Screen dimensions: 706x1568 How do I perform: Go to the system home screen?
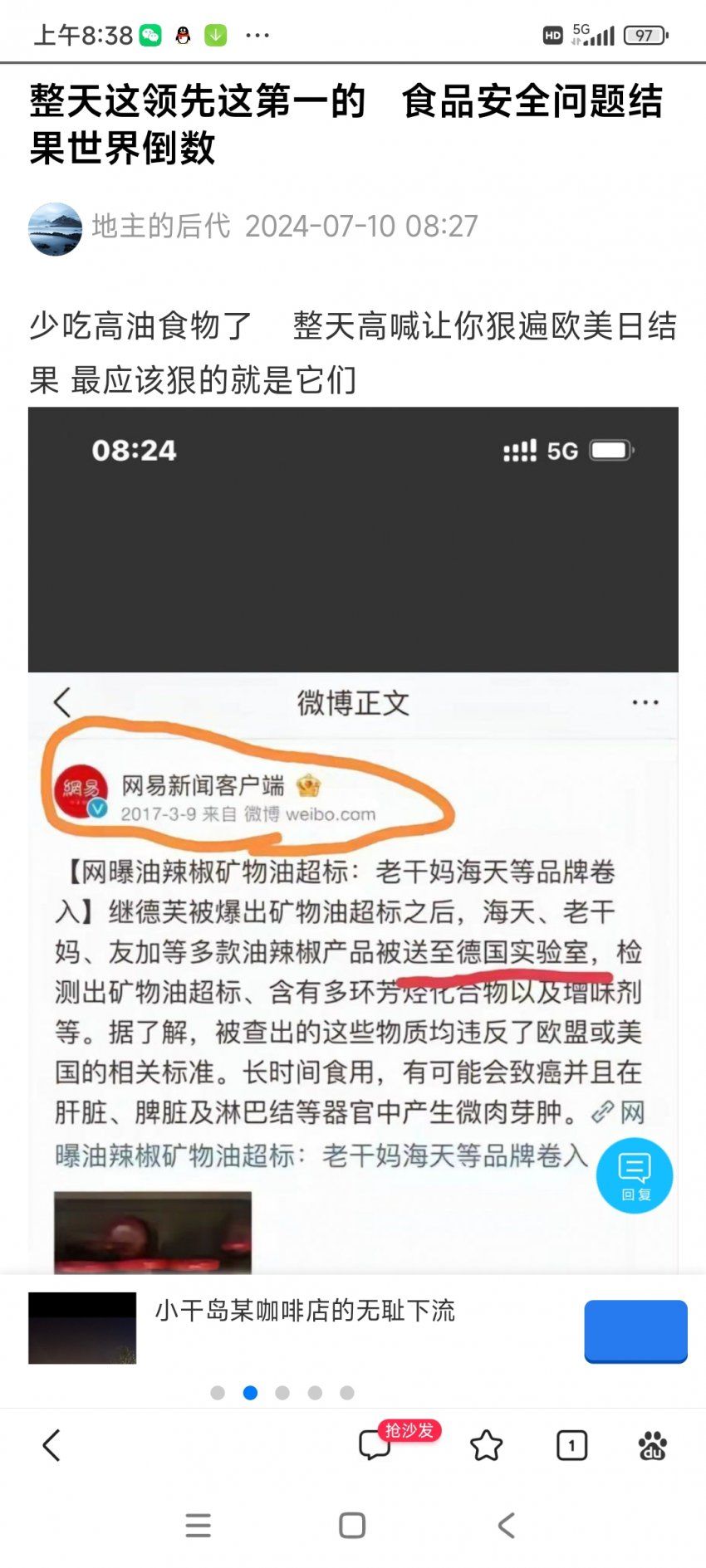(352, 1525)
